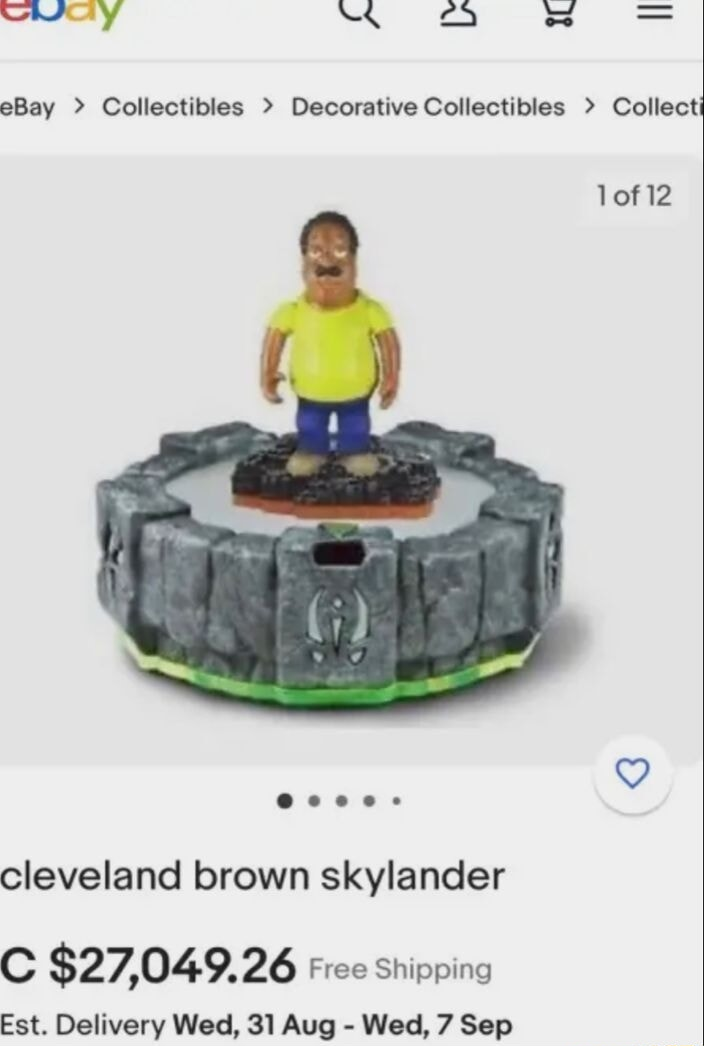Open the hamburger menu
The image size is (704, 1046).
(x=654, y=10)
